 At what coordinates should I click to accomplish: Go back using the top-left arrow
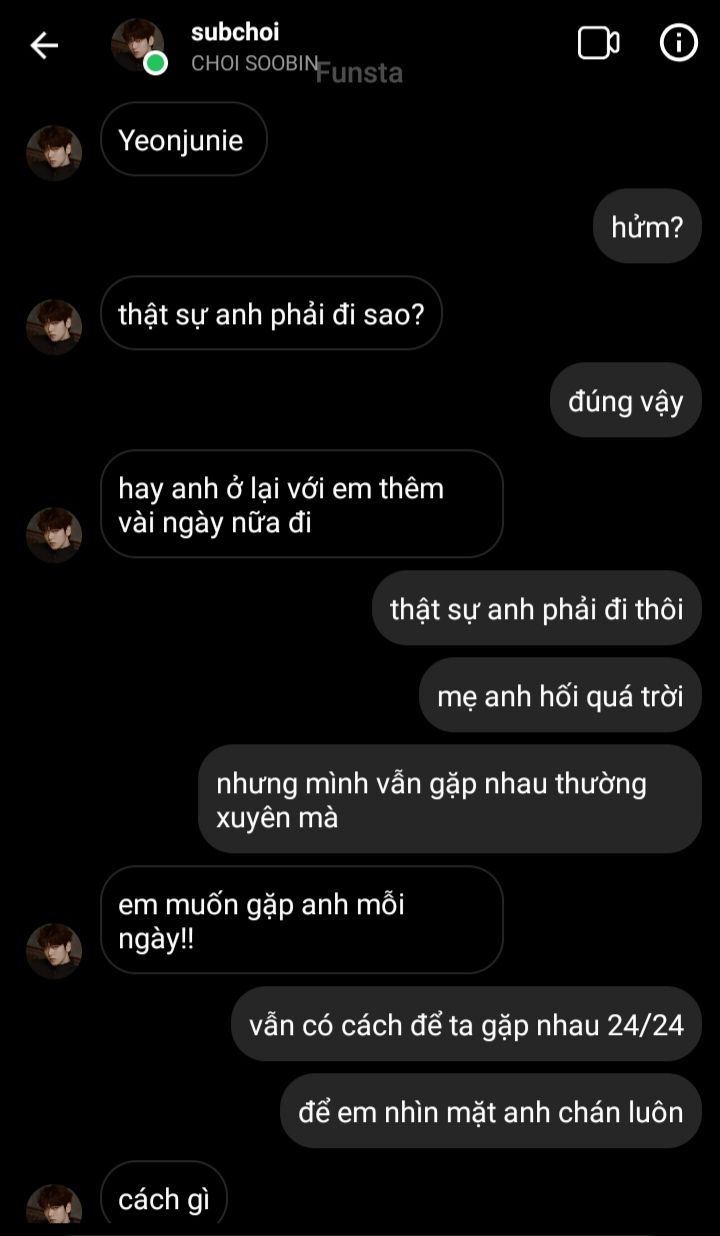[44, 45]
